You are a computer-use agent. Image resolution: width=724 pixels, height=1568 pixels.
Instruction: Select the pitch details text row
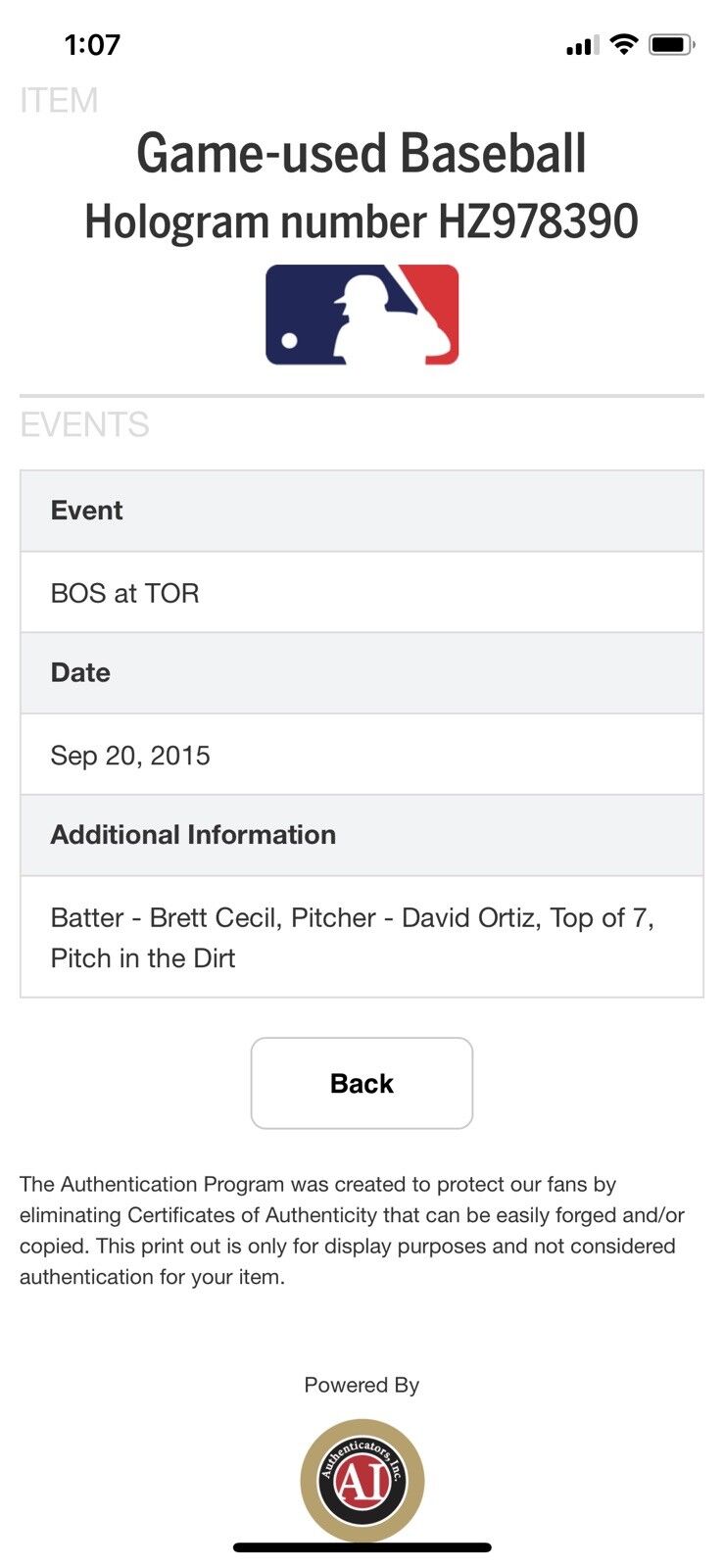(x=362, y=936)
